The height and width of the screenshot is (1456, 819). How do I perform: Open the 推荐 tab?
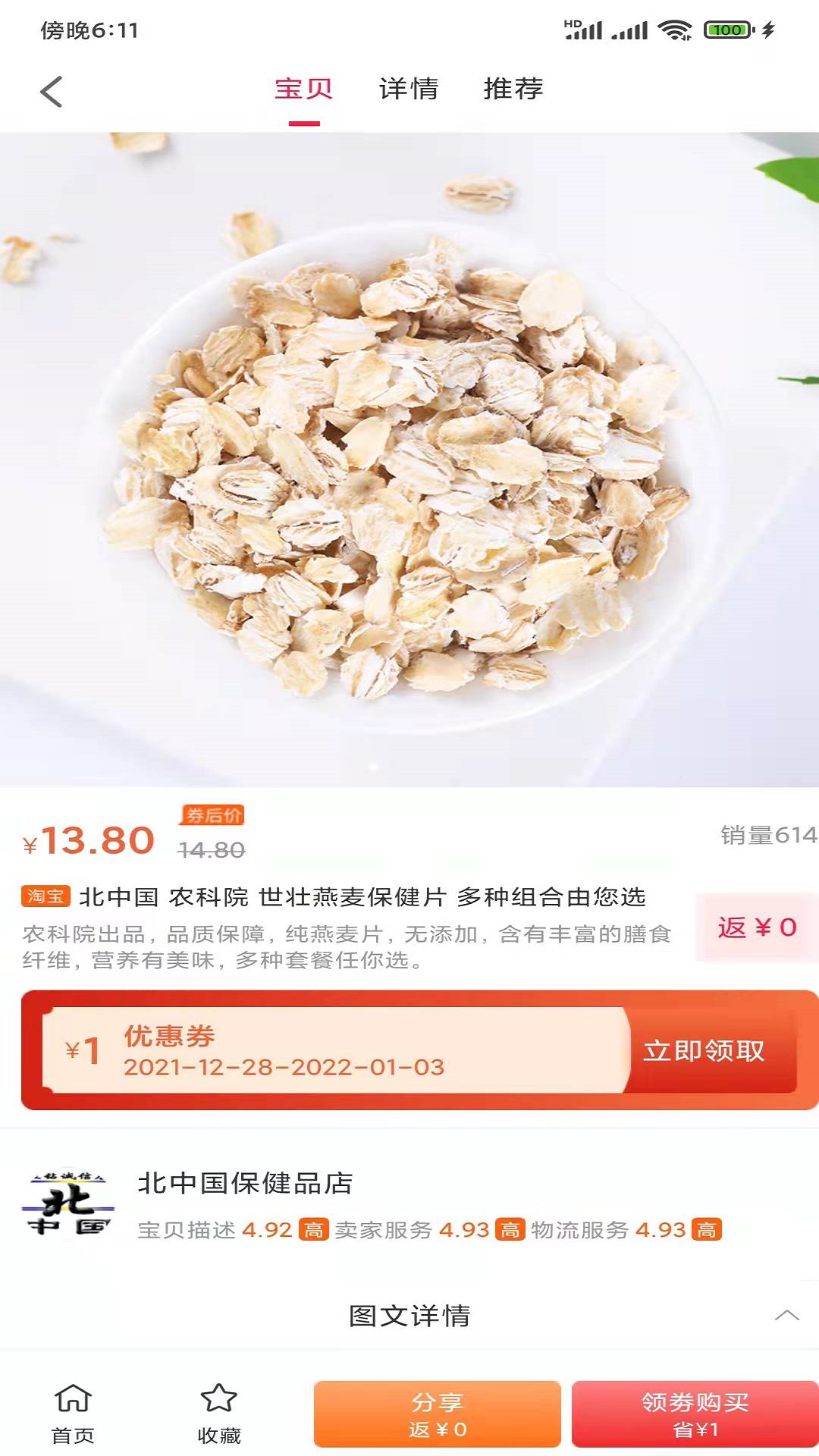(x=513, y=89)
